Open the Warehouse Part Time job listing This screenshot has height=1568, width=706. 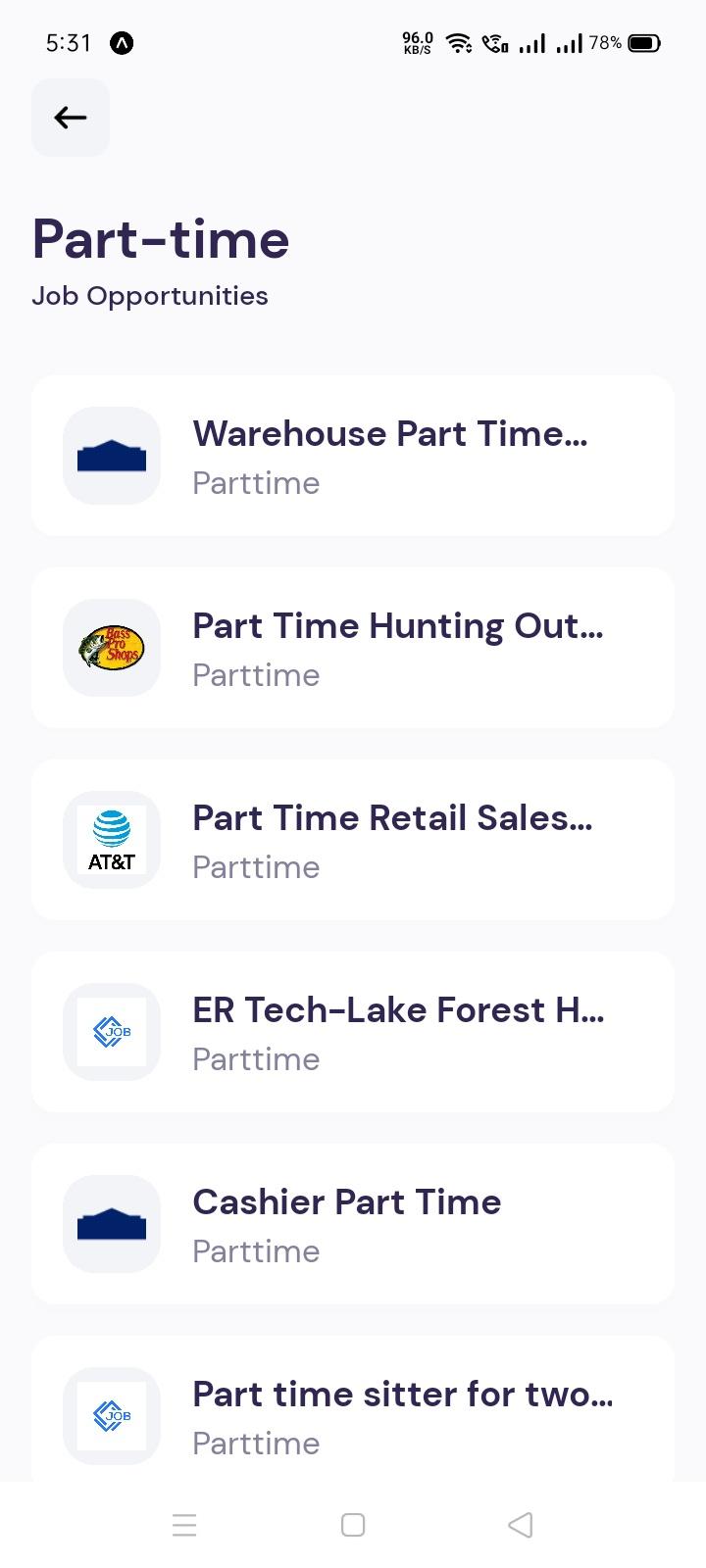tap(353, 456)
